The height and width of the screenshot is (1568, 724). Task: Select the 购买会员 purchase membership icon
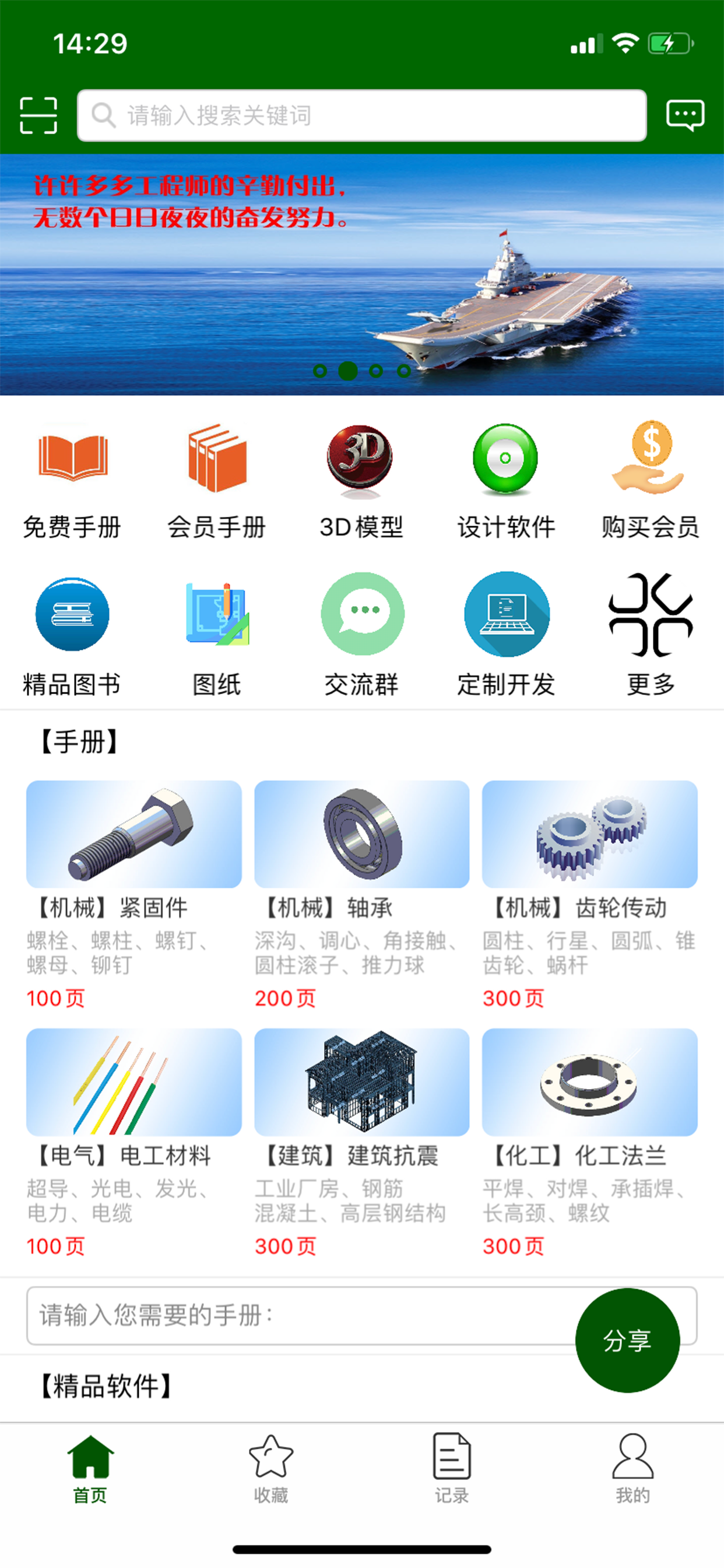coord(650,481)
